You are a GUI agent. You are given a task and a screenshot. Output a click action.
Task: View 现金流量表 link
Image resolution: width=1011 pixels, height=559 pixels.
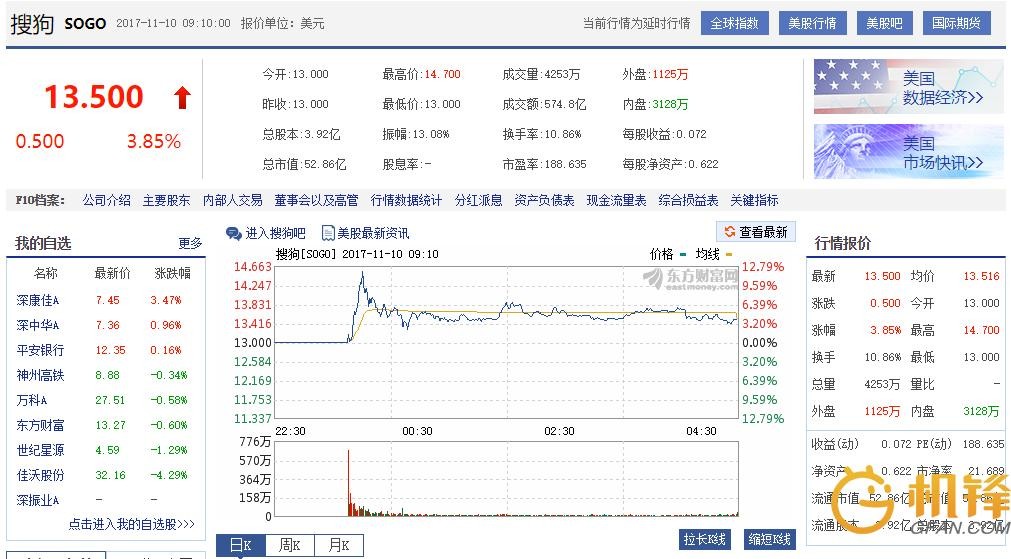click(616, 200)
